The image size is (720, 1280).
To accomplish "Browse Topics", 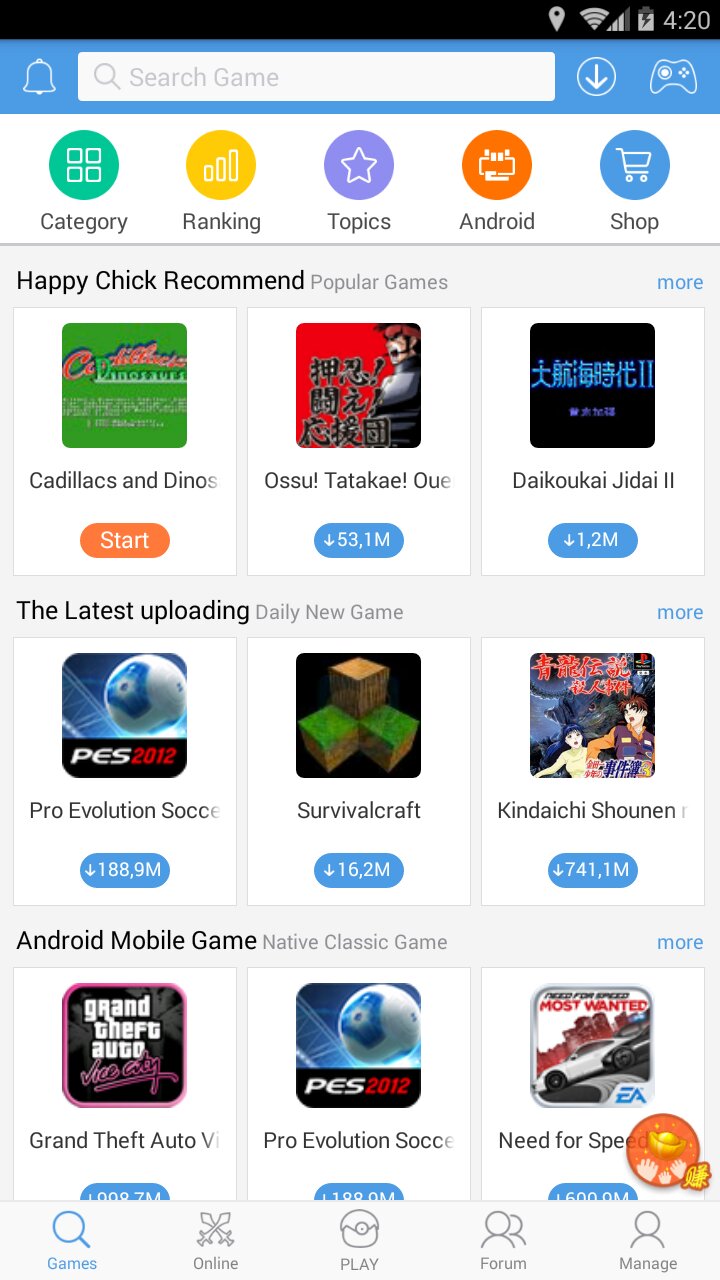I will (359, 184).
